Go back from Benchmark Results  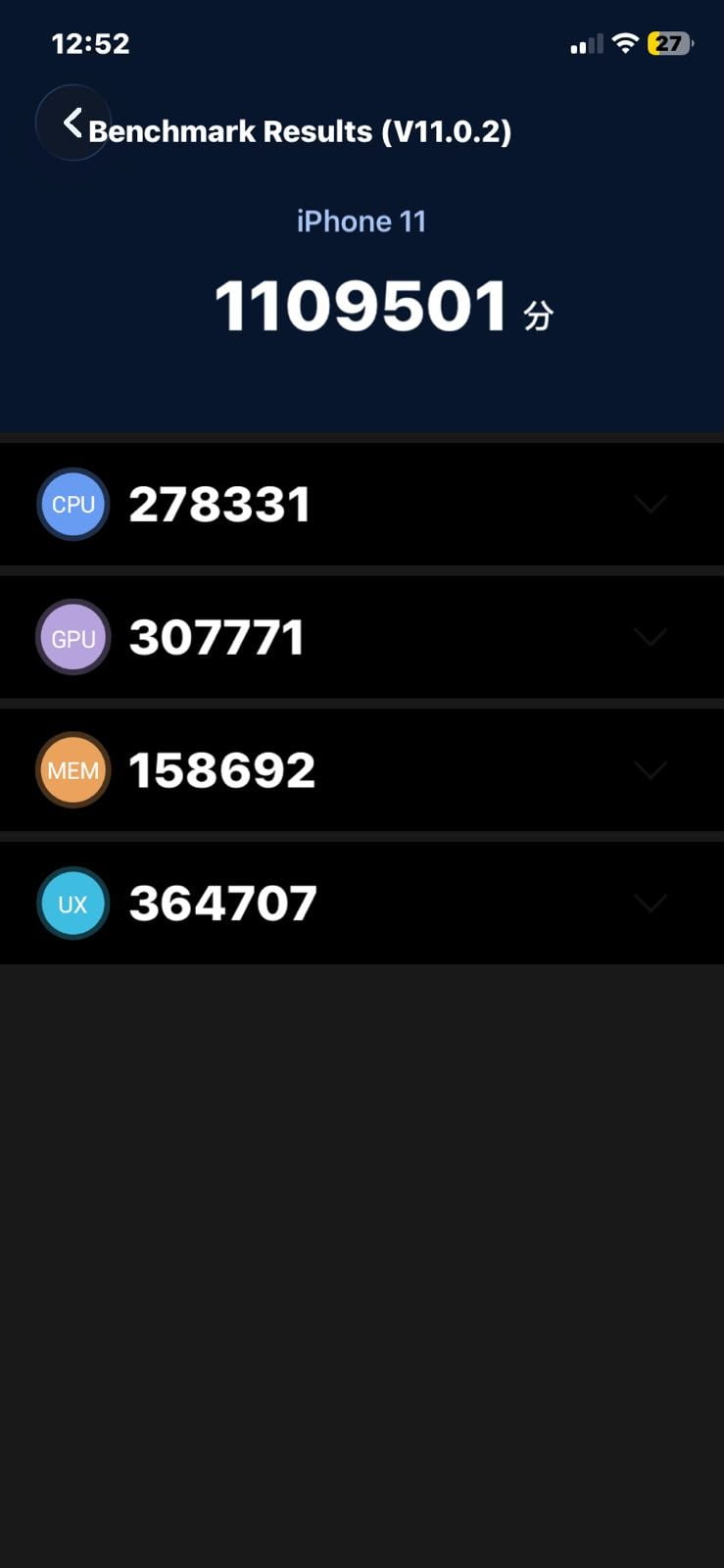coord(72,123)
